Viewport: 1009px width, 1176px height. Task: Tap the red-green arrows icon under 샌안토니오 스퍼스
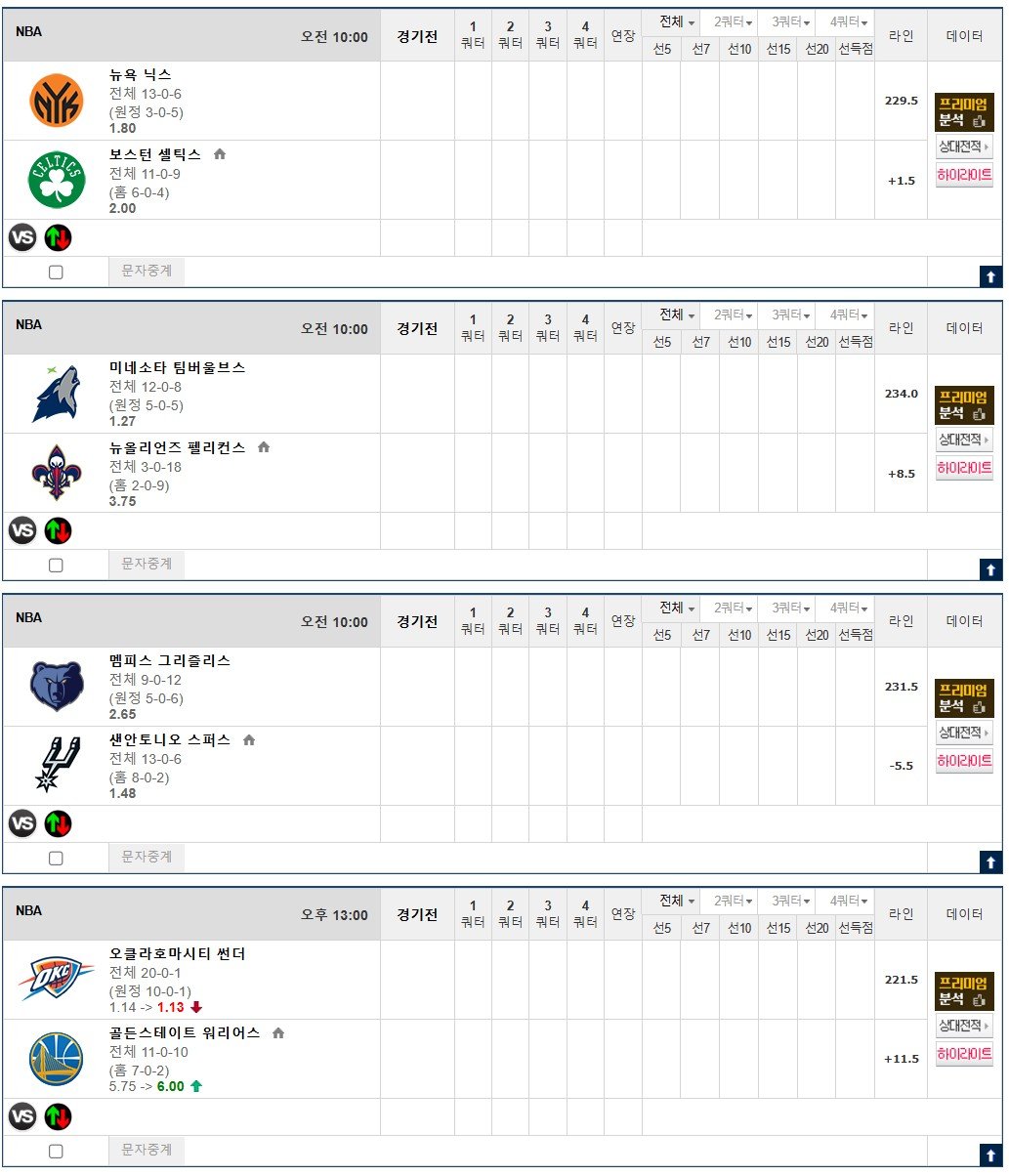pyautogui.click(x=59, y=823)
